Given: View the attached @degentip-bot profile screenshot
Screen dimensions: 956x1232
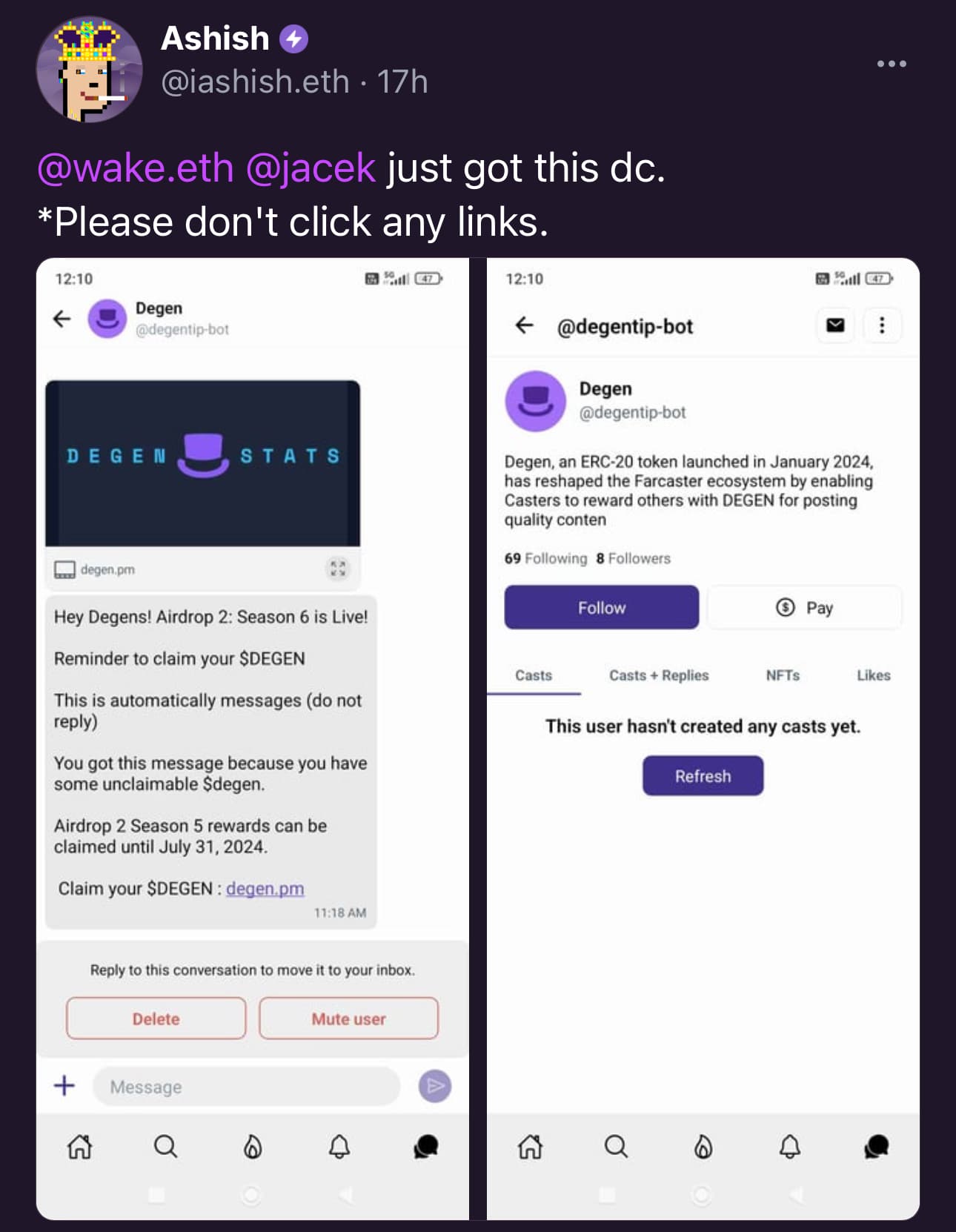Looking at the screenshot, I should 703,738.
